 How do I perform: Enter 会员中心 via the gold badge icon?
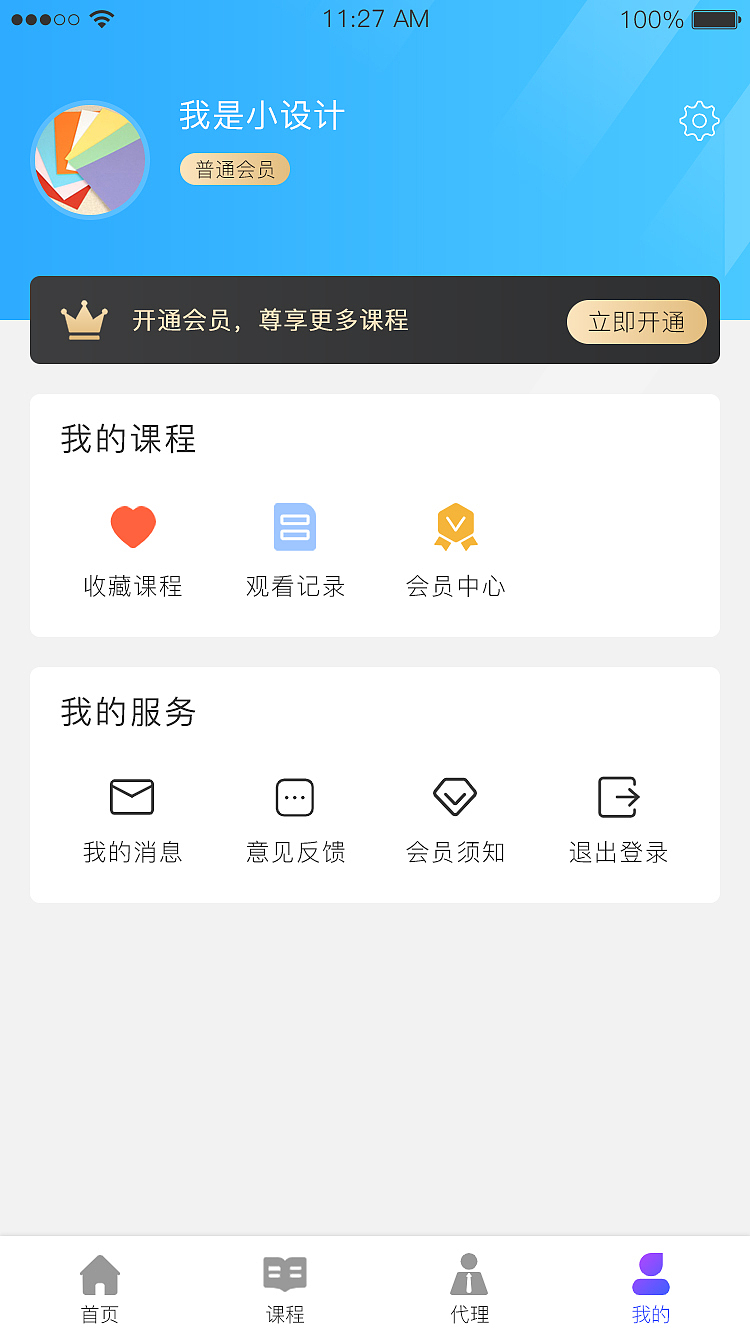(x=455, y=526)
